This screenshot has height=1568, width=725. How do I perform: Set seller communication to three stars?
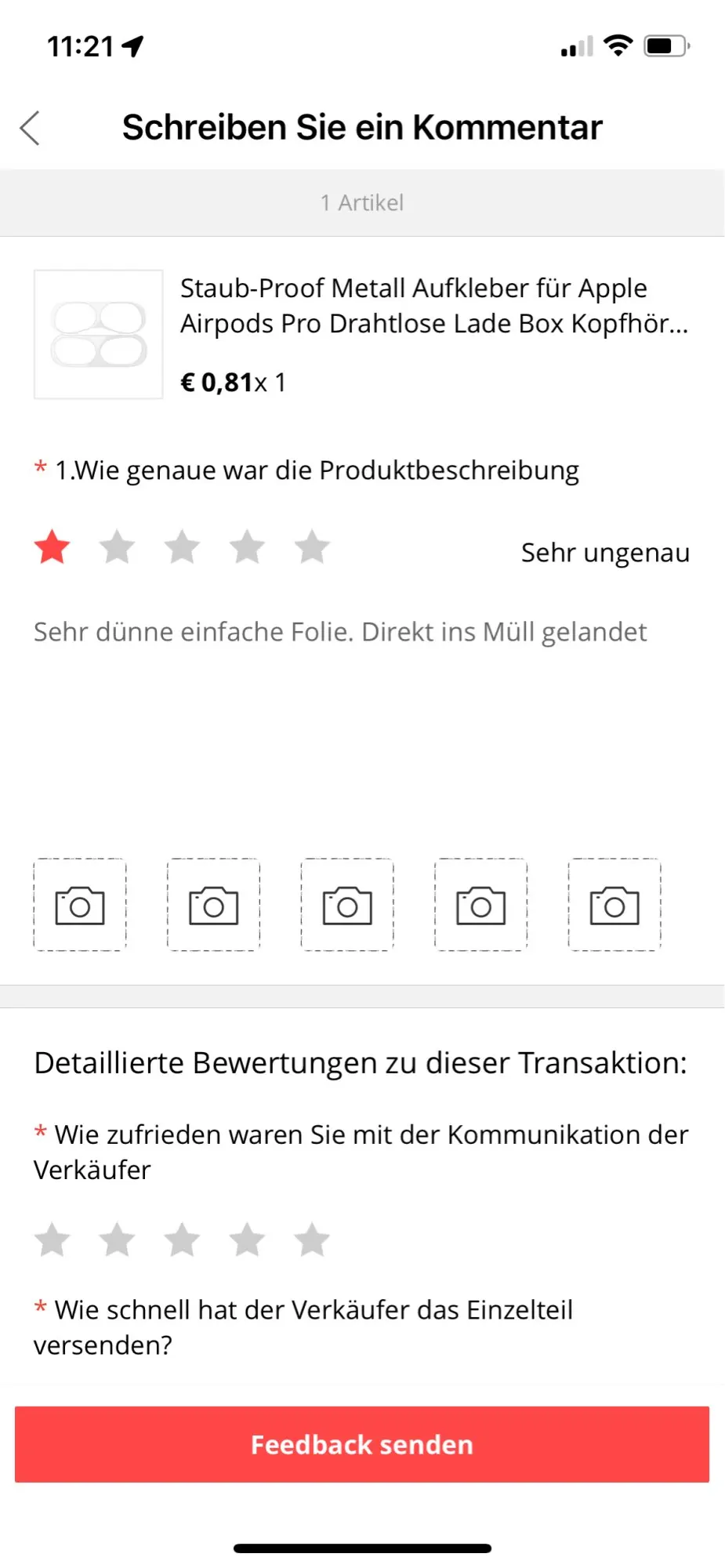[x=183, y=1240]
